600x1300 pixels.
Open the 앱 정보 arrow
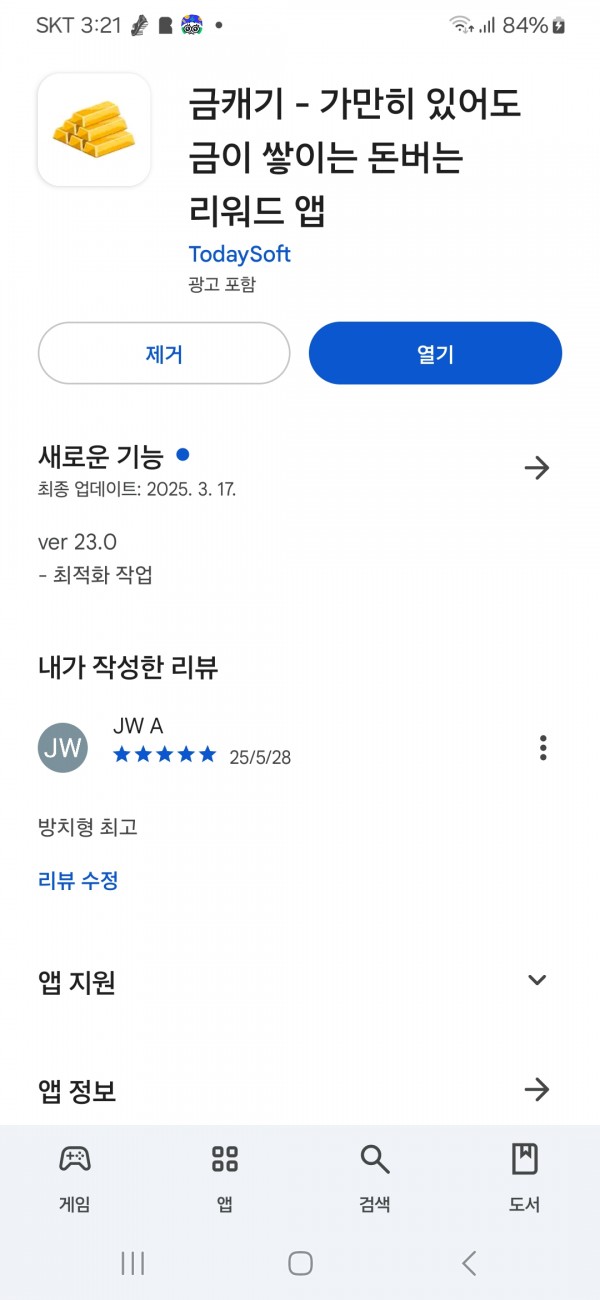(537, 1089)
